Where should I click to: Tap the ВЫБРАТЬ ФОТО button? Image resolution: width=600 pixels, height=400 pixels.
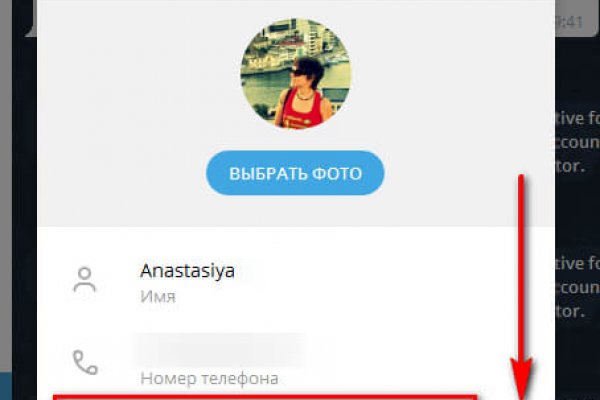coord(295,173)
